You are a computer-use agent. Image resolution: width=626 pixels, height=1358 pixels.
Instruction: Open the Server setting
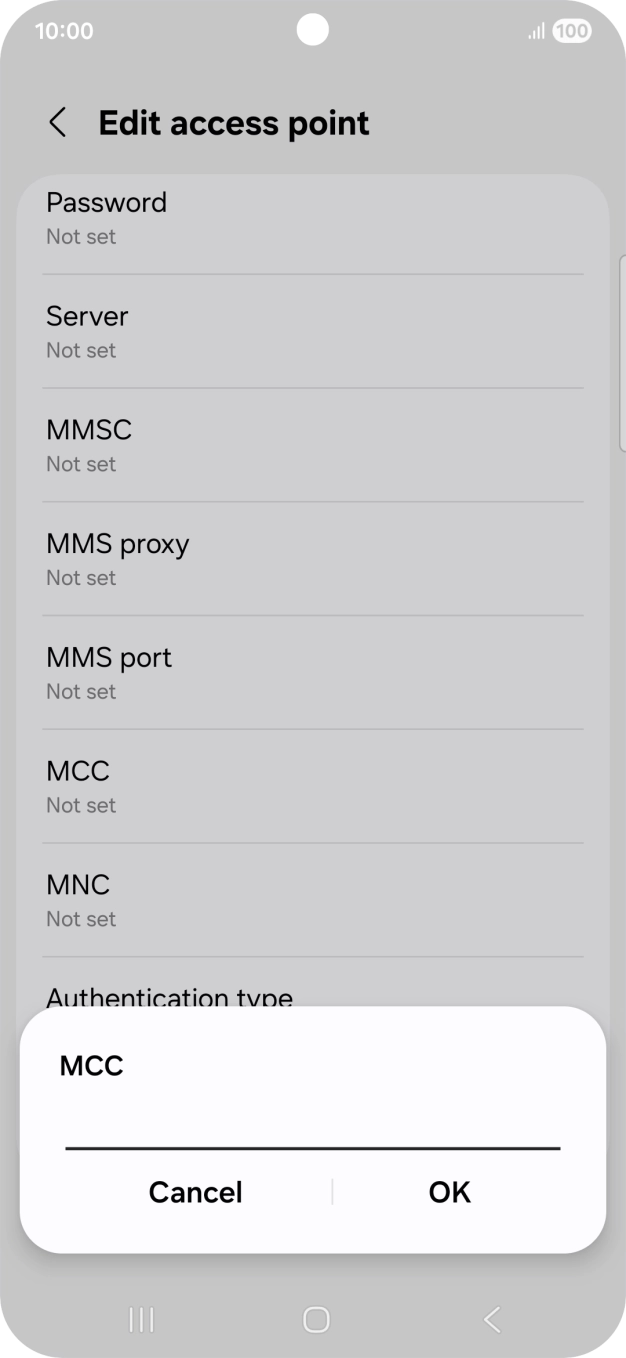[312, 332]
